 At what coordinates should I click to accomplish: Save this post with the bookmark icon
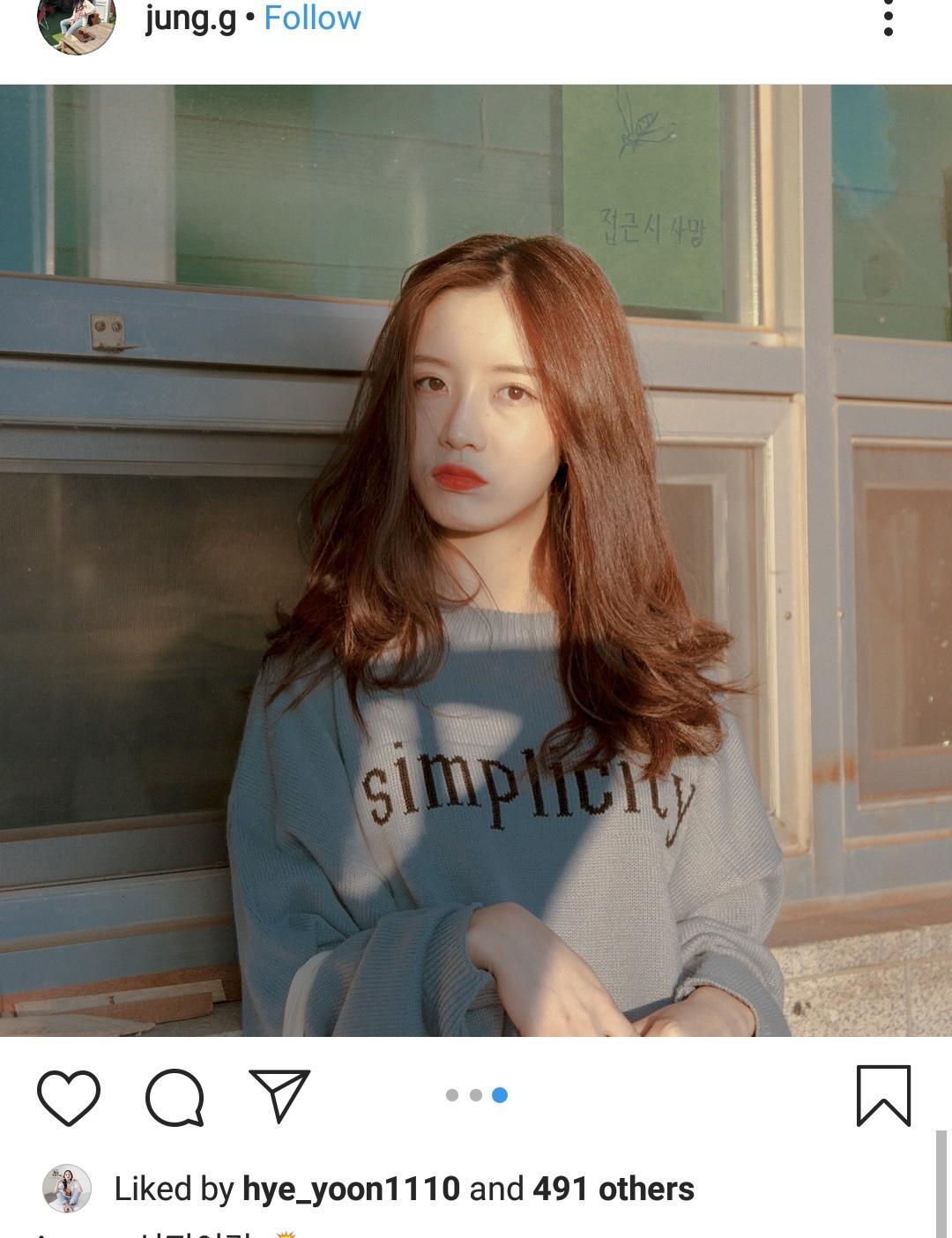pyautogui.click(x=883, y=1095)
